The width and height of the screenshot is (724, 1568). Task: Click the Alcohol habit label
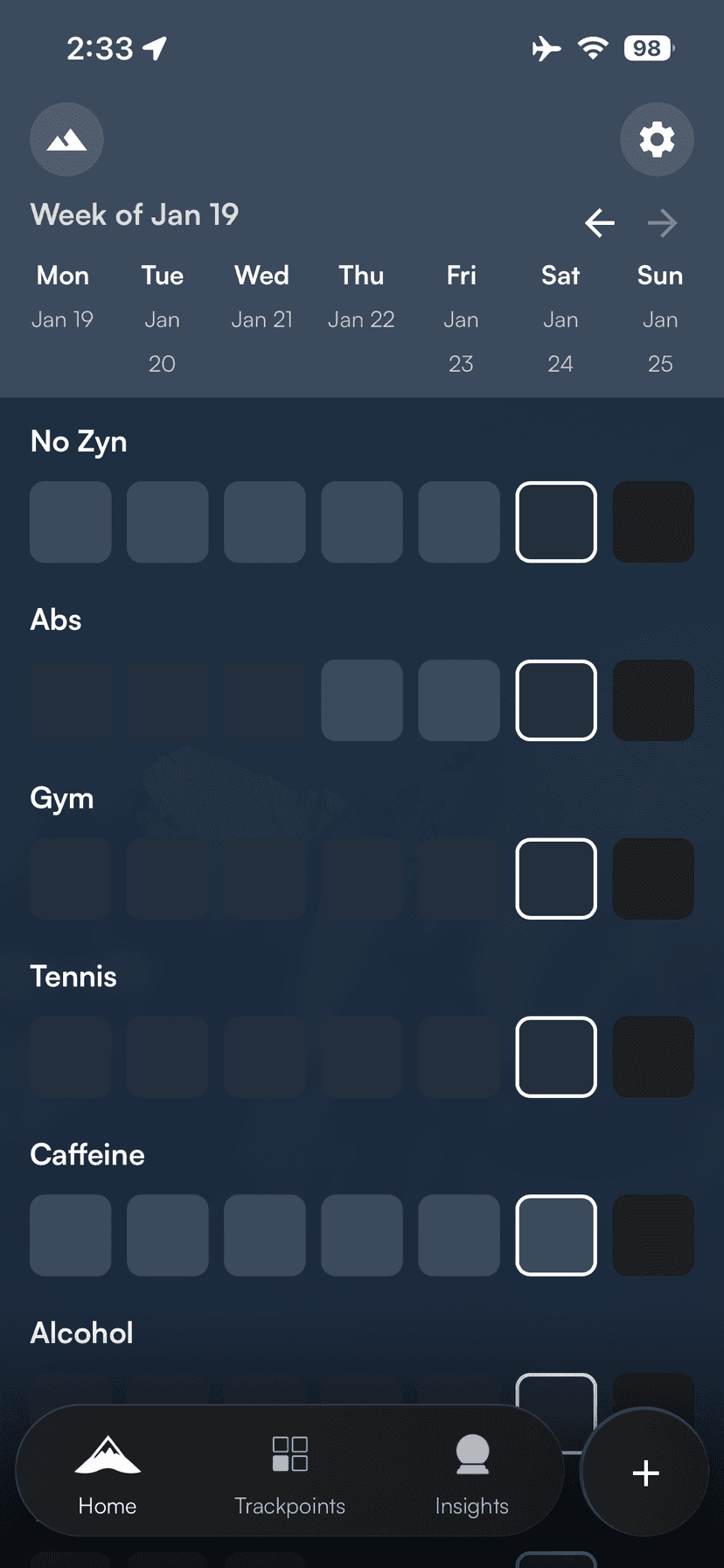(x=81, y=1333)
